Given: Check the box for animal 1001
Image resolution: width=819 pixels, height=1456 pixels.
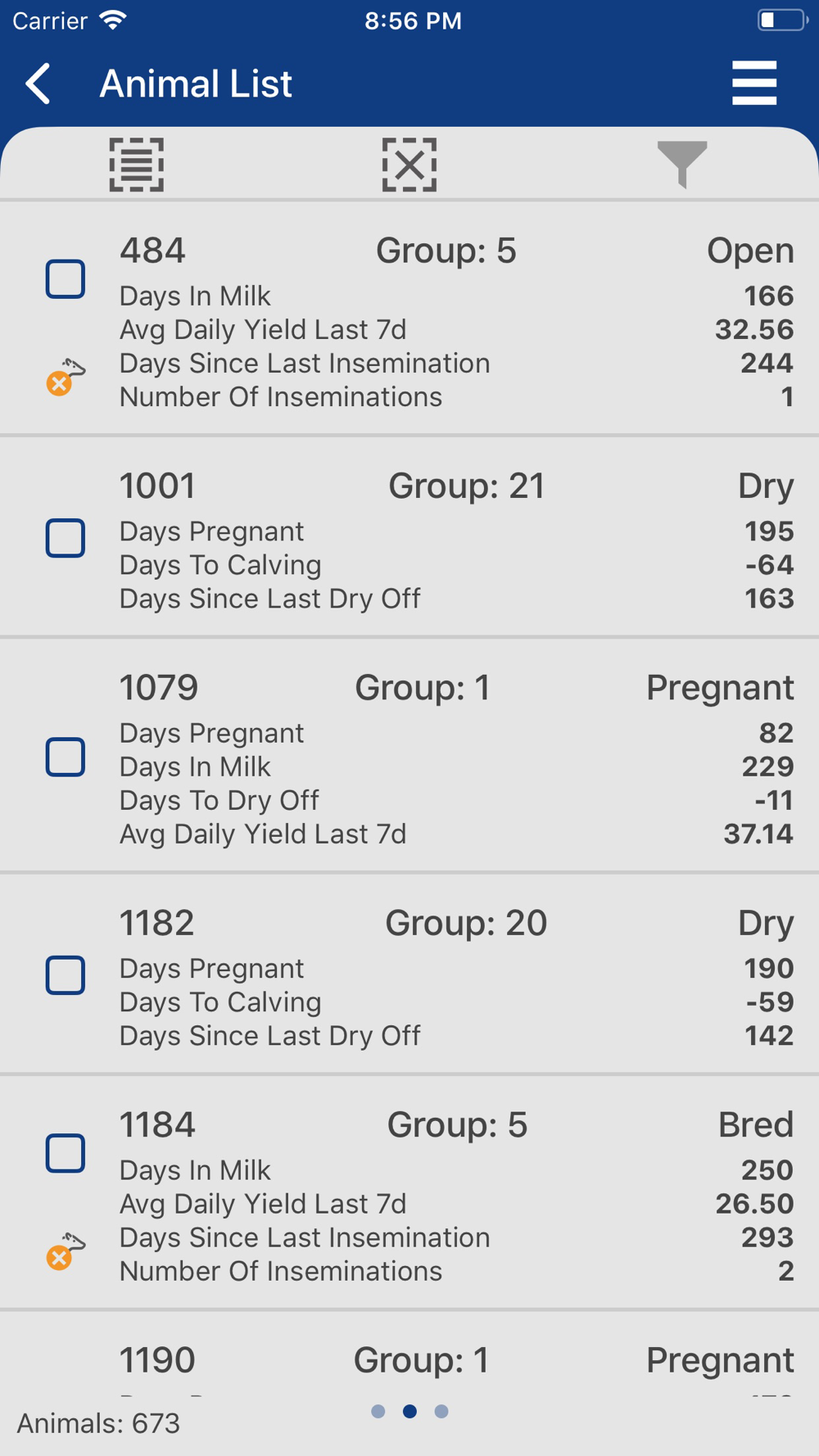Looking at the screenshot, I should point(66,538).
